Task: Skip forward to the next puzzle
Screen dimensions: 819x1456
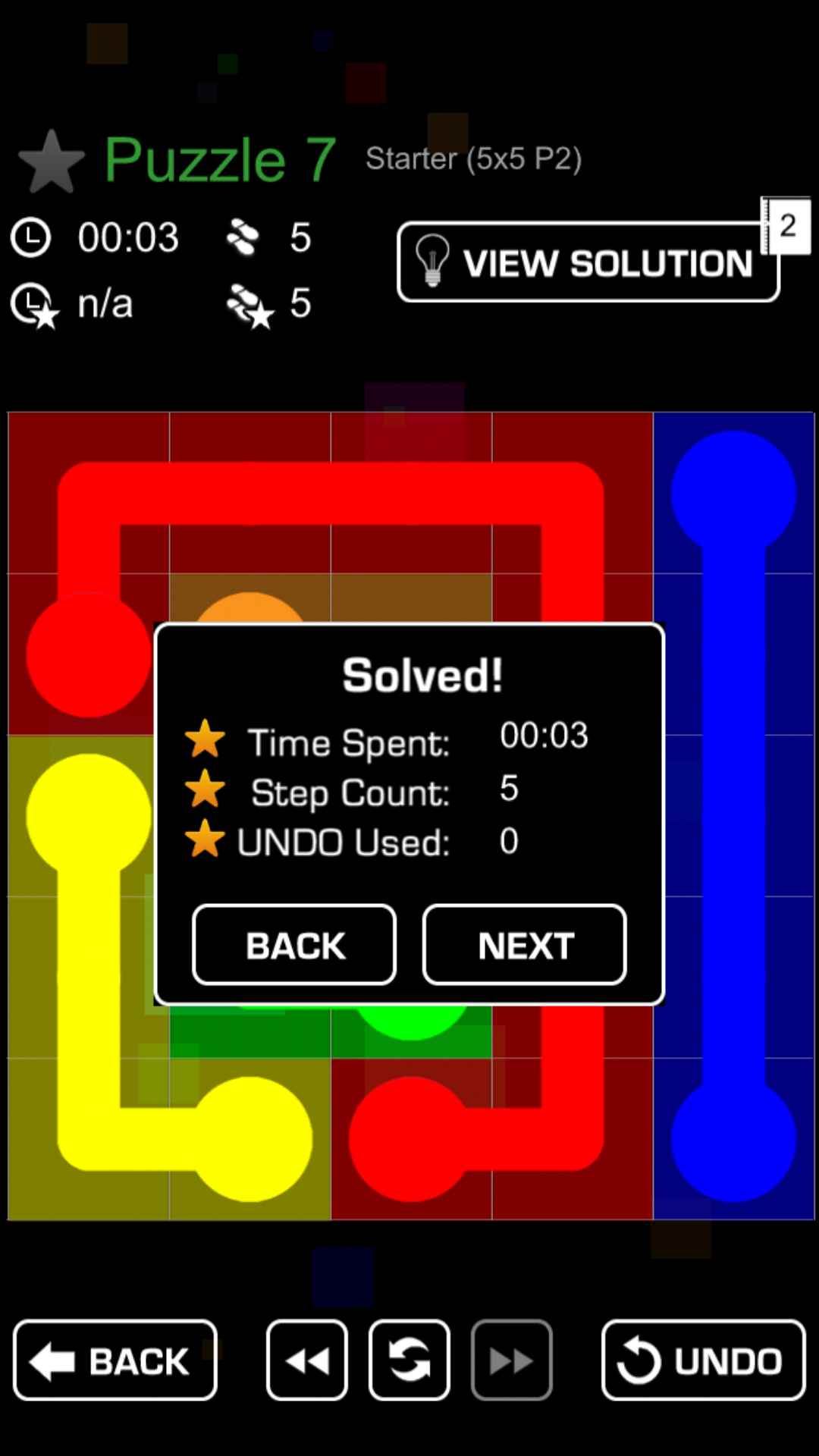Action: [512, 1360]
